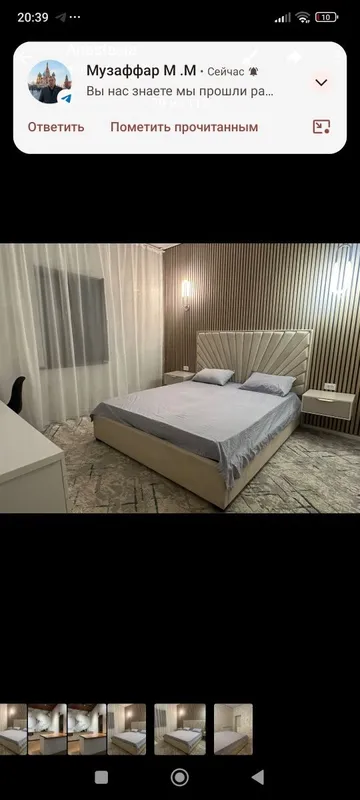360x800 pixels.
Task: Go to home screen via circle button
Action: tap(179, 777)
